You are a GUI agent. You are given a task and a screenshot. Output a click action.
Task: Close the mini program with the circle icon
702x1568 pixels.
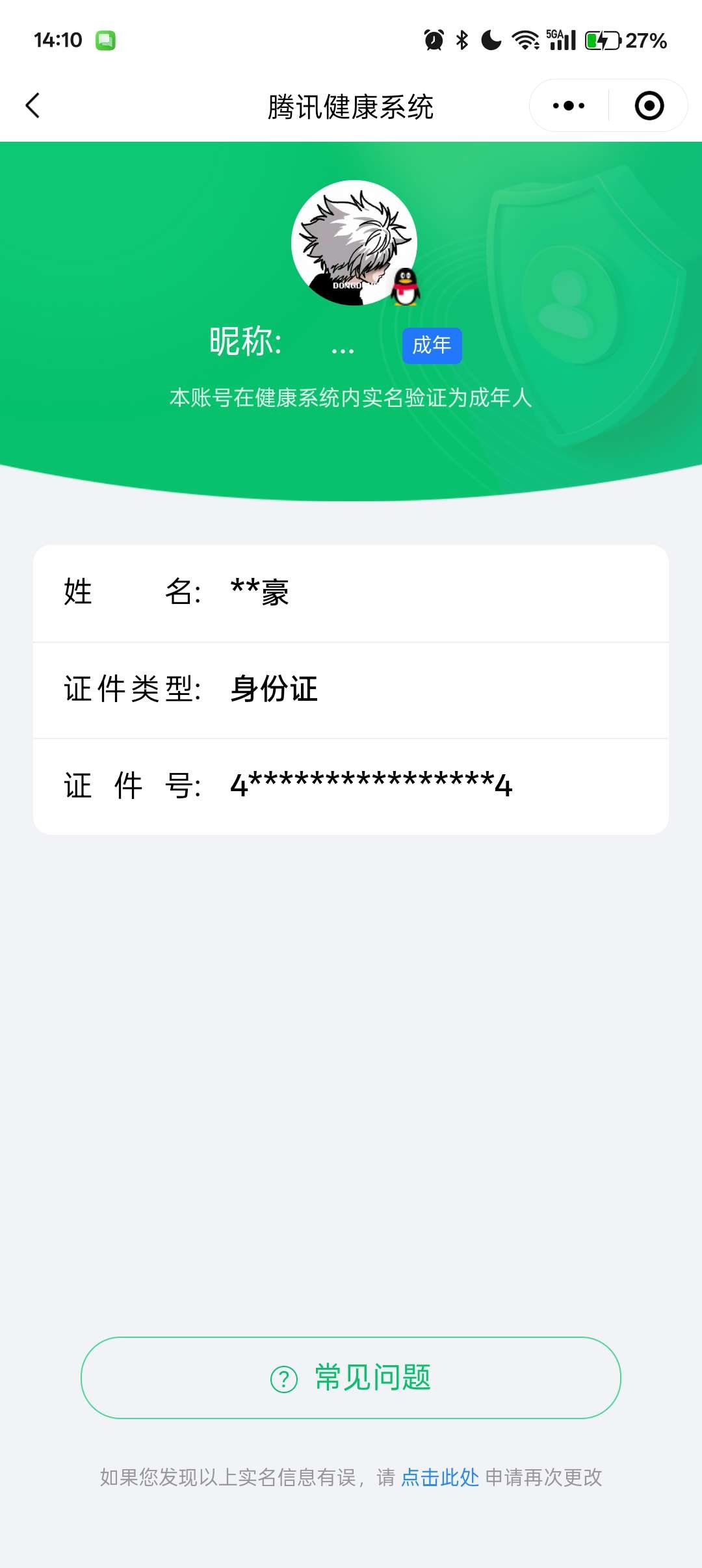[x=649, y=105]
